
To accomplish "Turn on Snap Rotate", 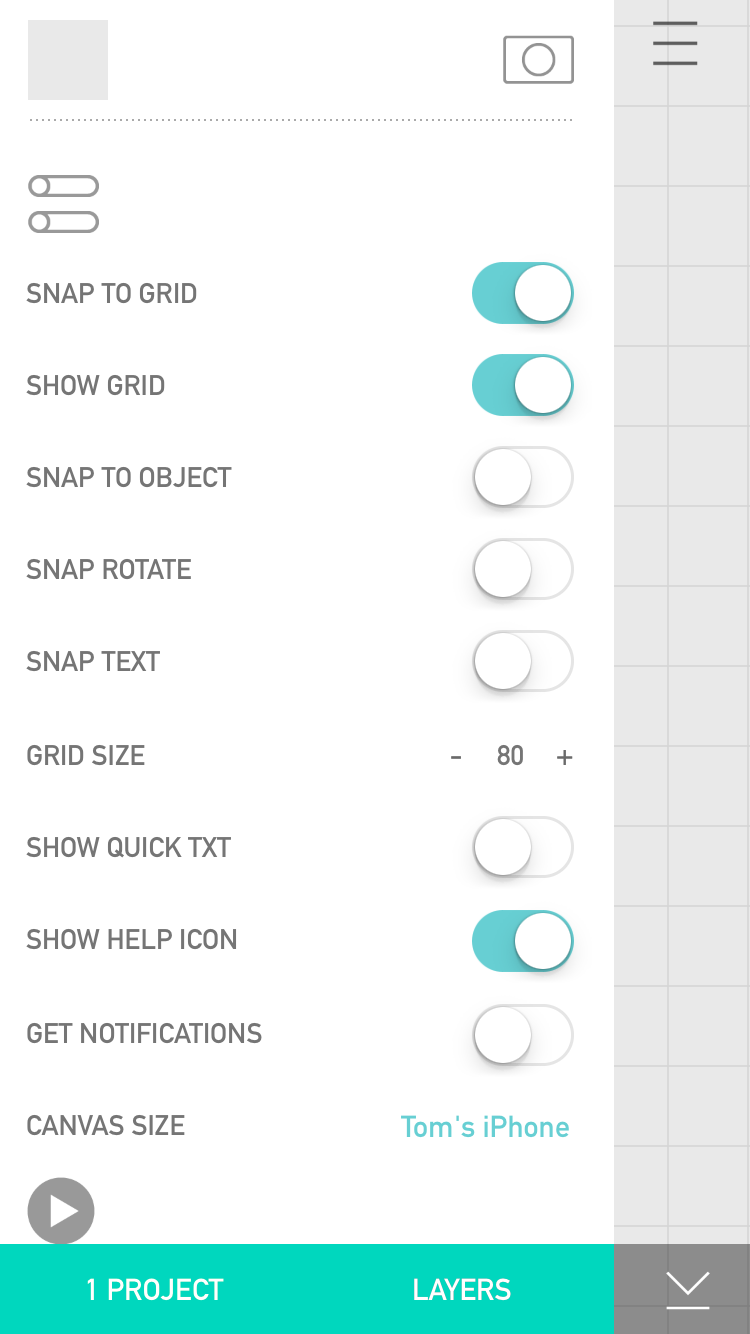I will (x=522, y=569).
